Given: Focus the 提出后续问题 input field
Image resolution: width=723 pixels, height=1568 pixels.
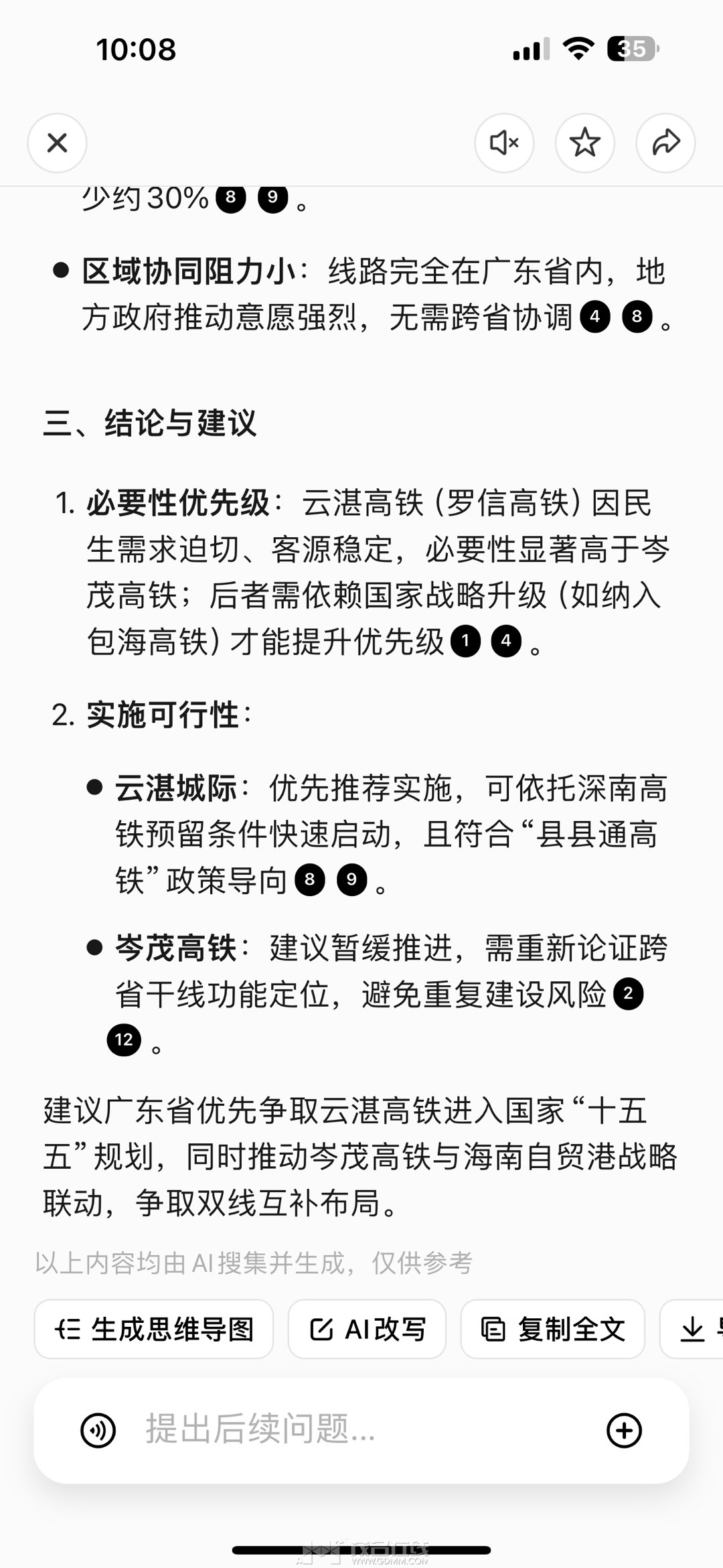Looking at the screenshot, I should click(361, 1429).
